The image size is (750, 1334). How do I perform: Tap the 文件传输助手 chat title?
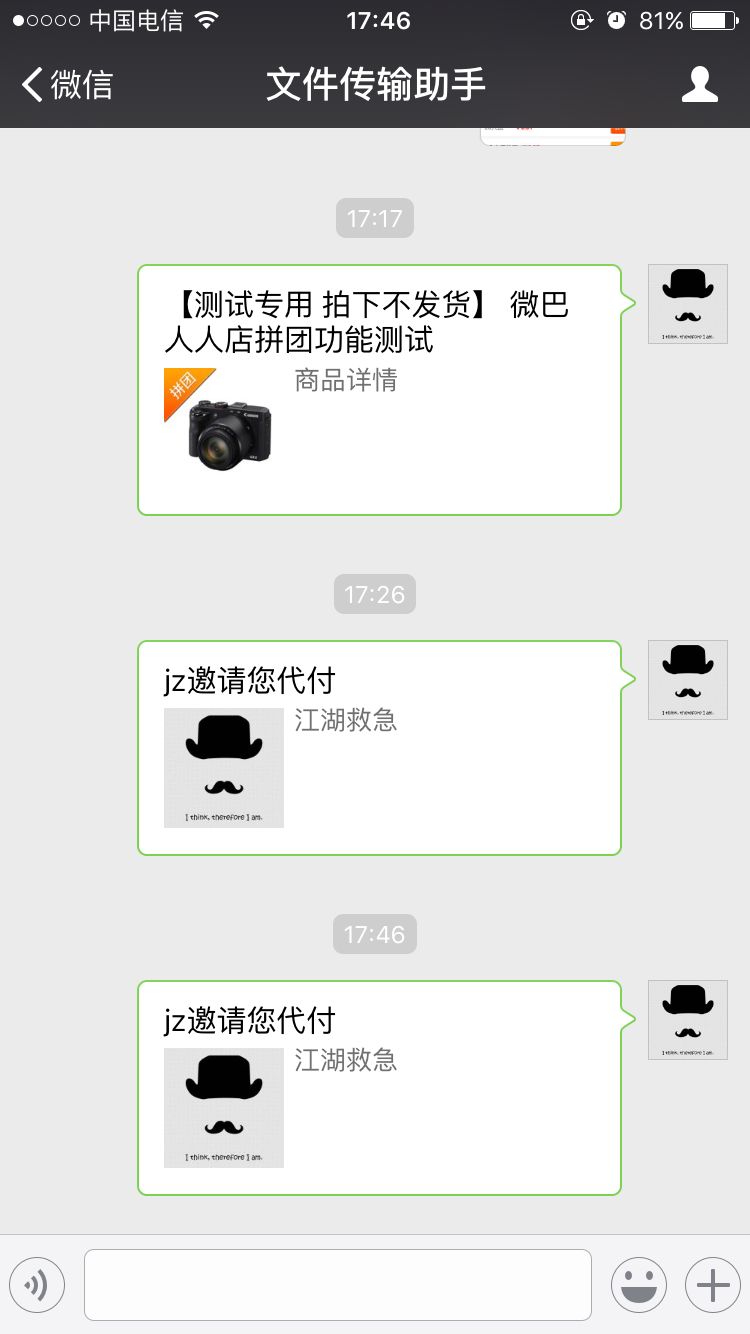(x=375, y=85)
